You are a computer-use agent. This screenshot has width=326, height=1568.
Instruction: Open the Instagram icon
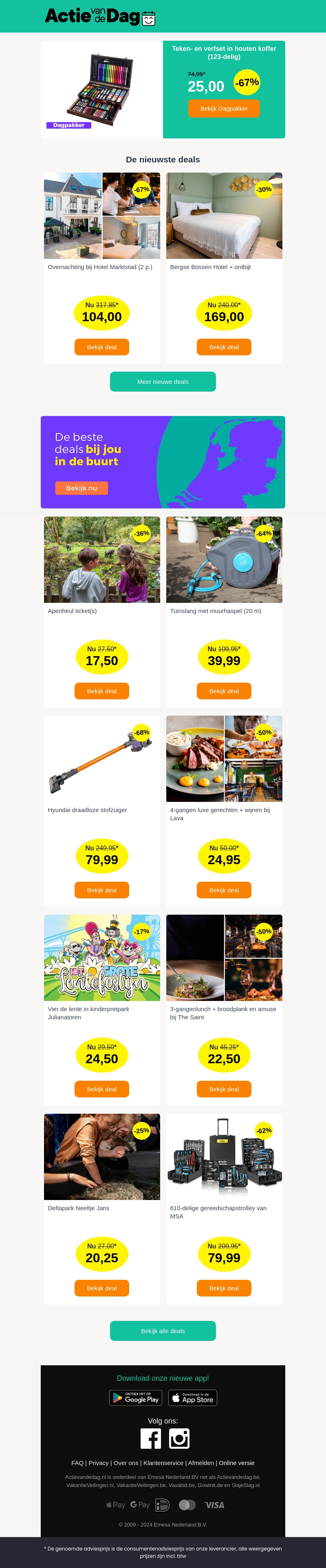[x=179, y=1438]
